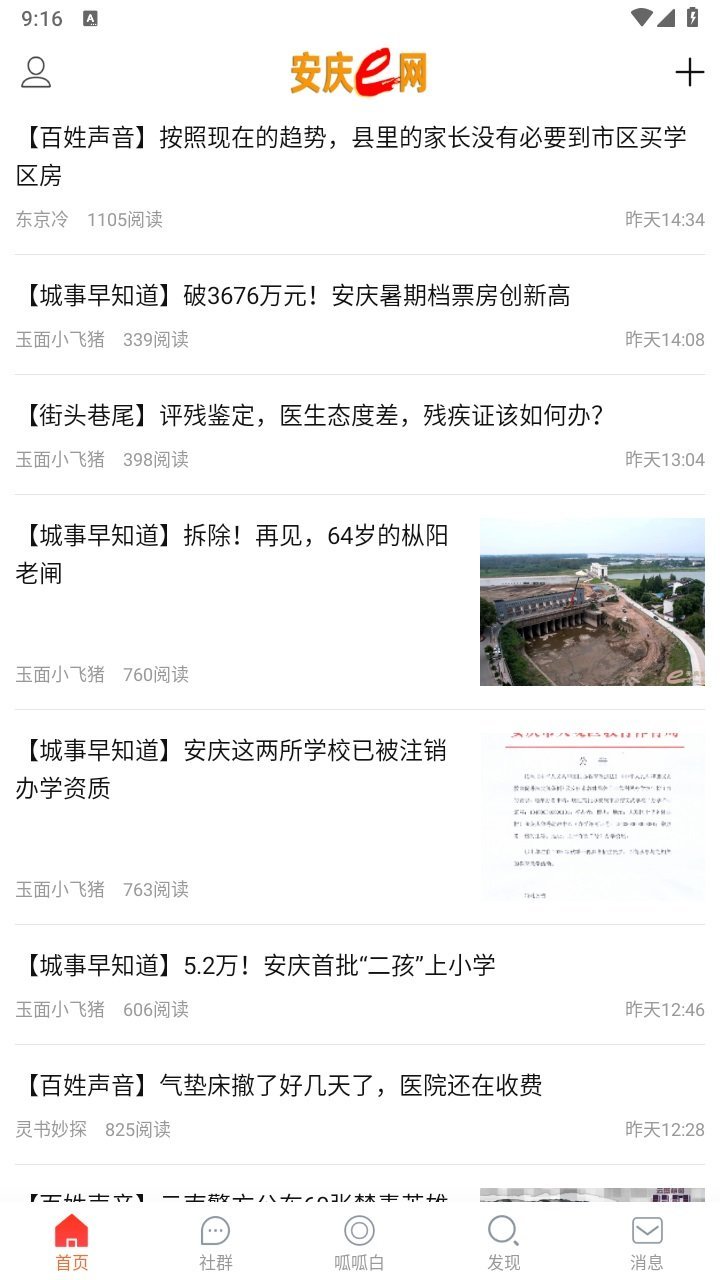Open the 学区房 post by 东京冷

click(351, 156)
